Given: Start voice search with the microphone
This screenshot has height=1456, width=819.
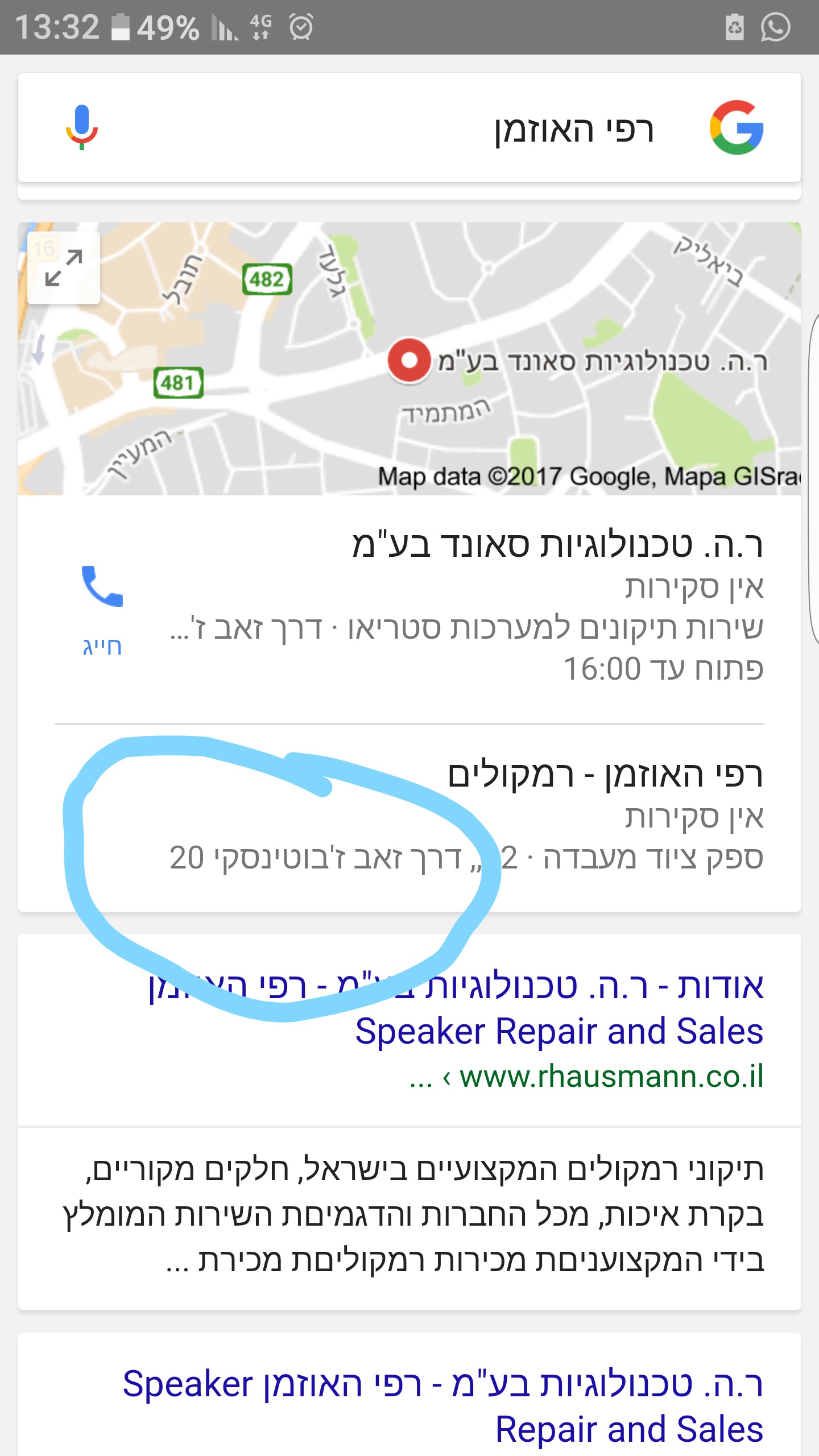Looking at the screenshot, I should pos(82,127).
